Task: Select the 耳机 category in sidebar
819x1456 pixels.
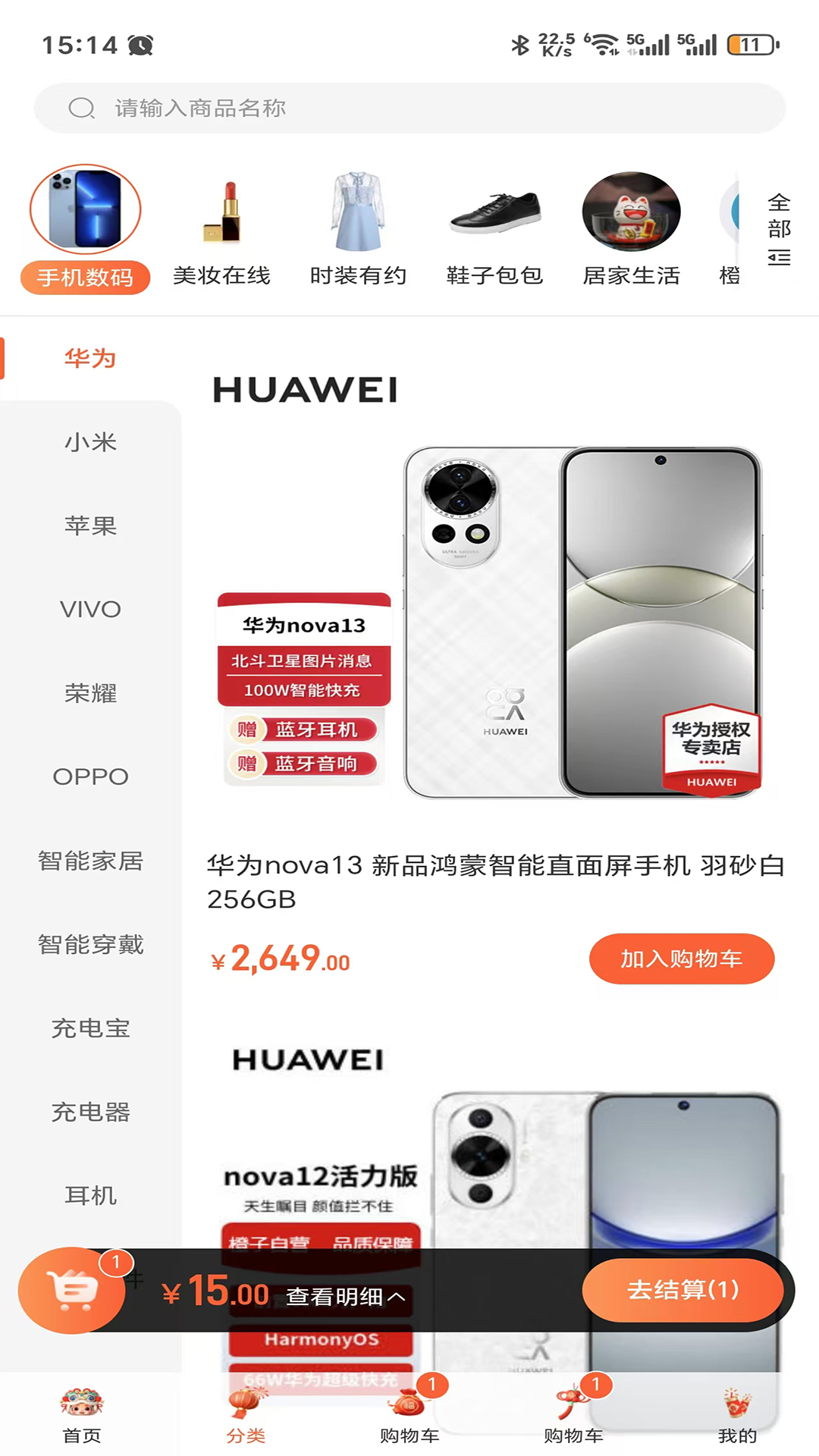Action: [x=89, y=1196]
